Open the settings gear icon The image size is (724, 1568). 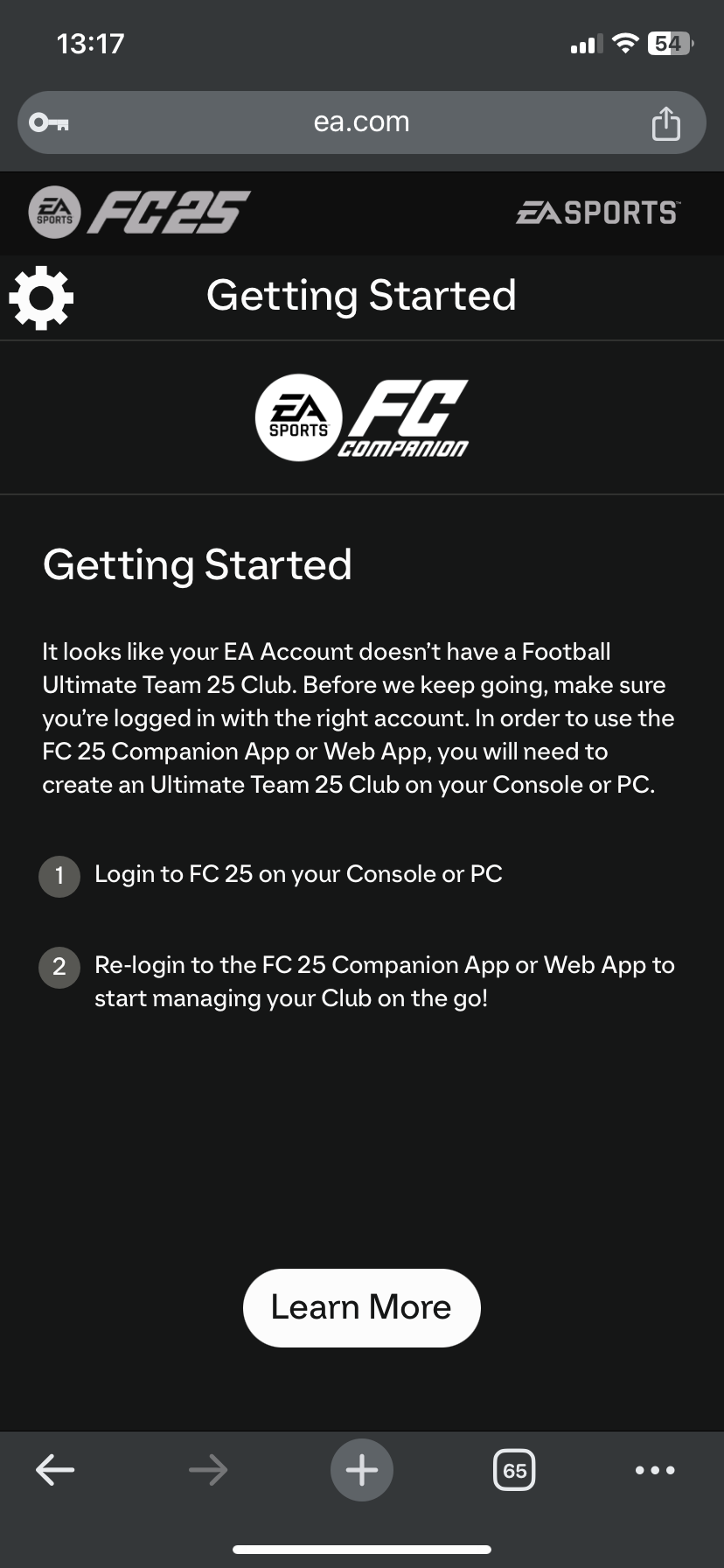(x=41, y=298)
